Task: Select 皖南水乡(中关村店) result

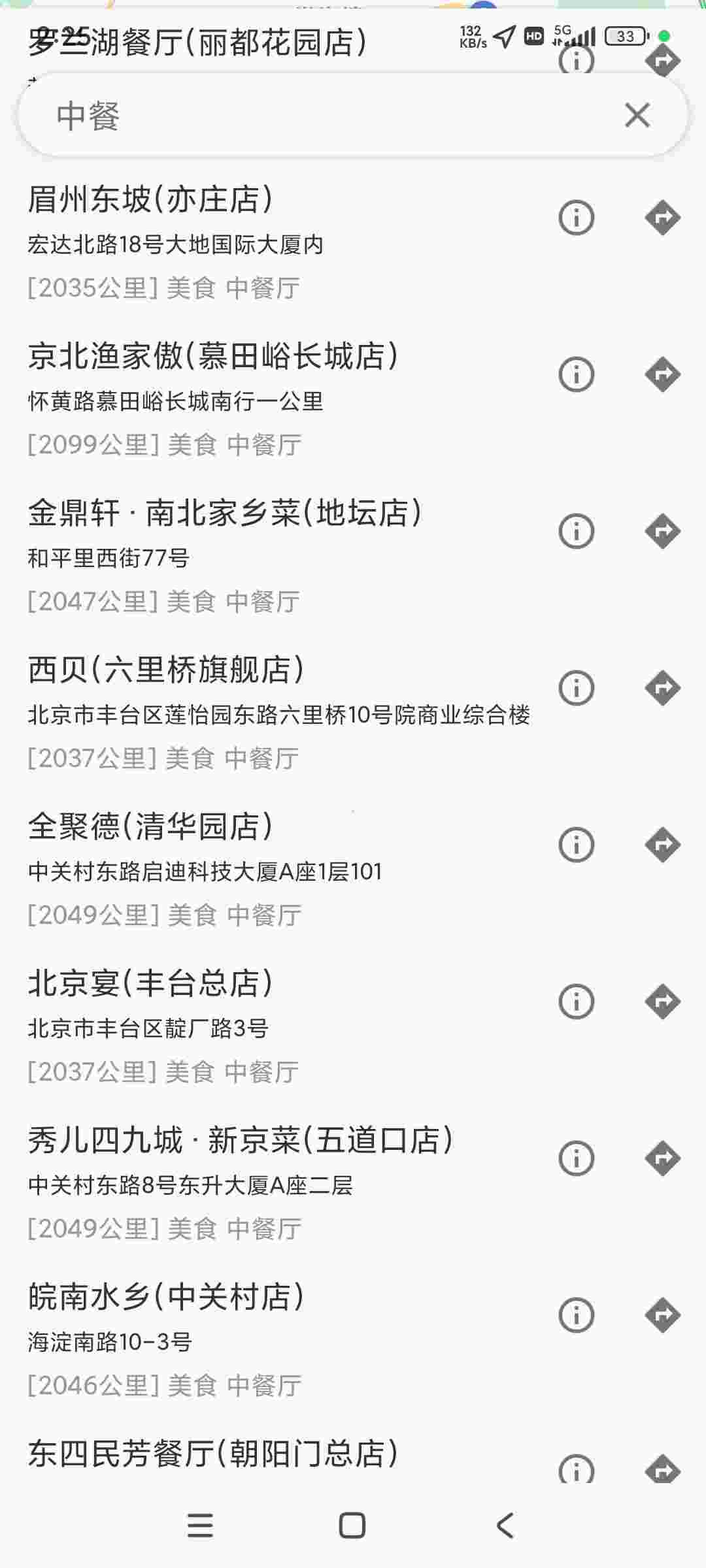Action: click(261, 1339)
